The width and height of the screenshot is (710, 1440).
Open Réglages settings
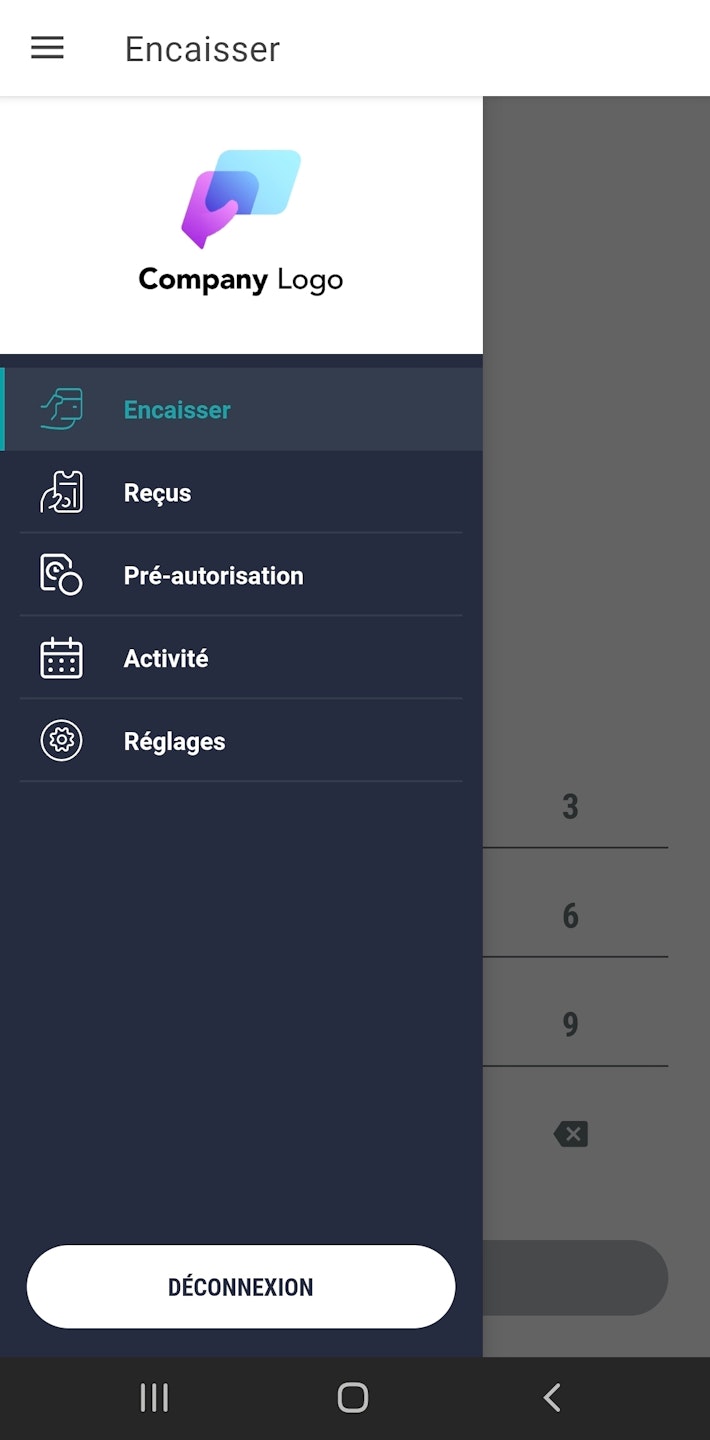pos(241,741)
